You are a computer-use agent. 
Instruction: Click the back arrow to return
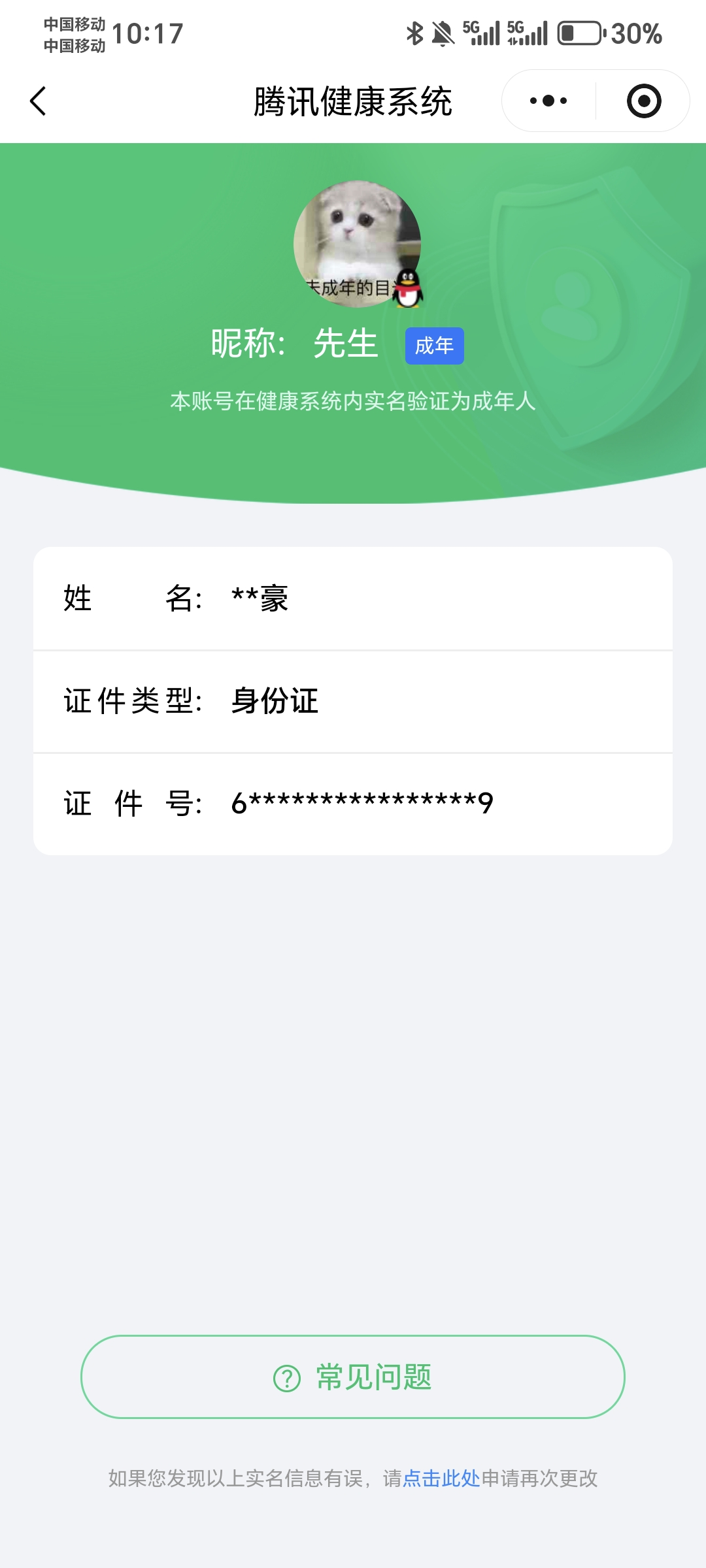(39, 101)
